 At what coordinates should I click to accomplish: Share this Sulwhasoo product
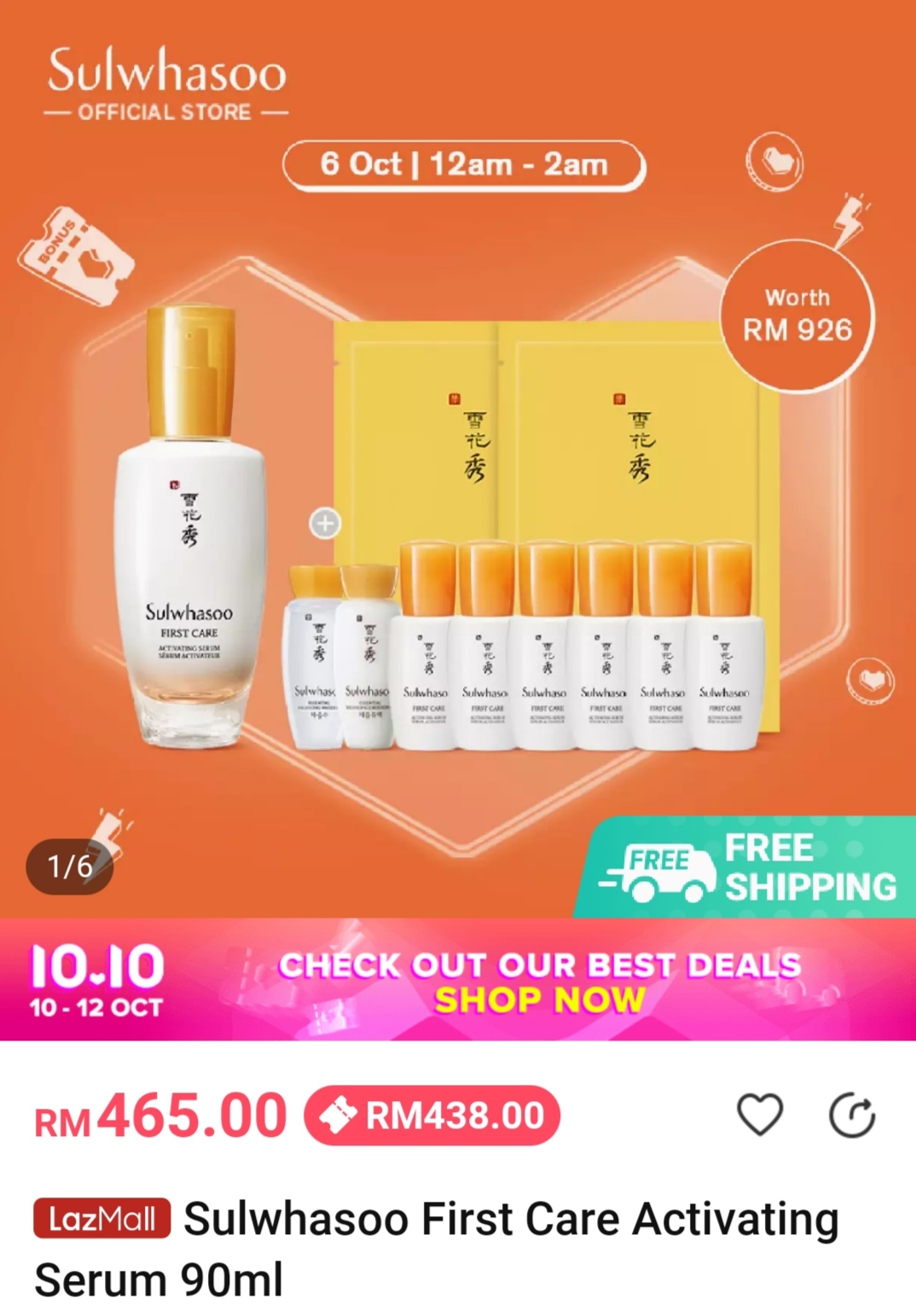pyautogui.click(x=852, y=1115)
